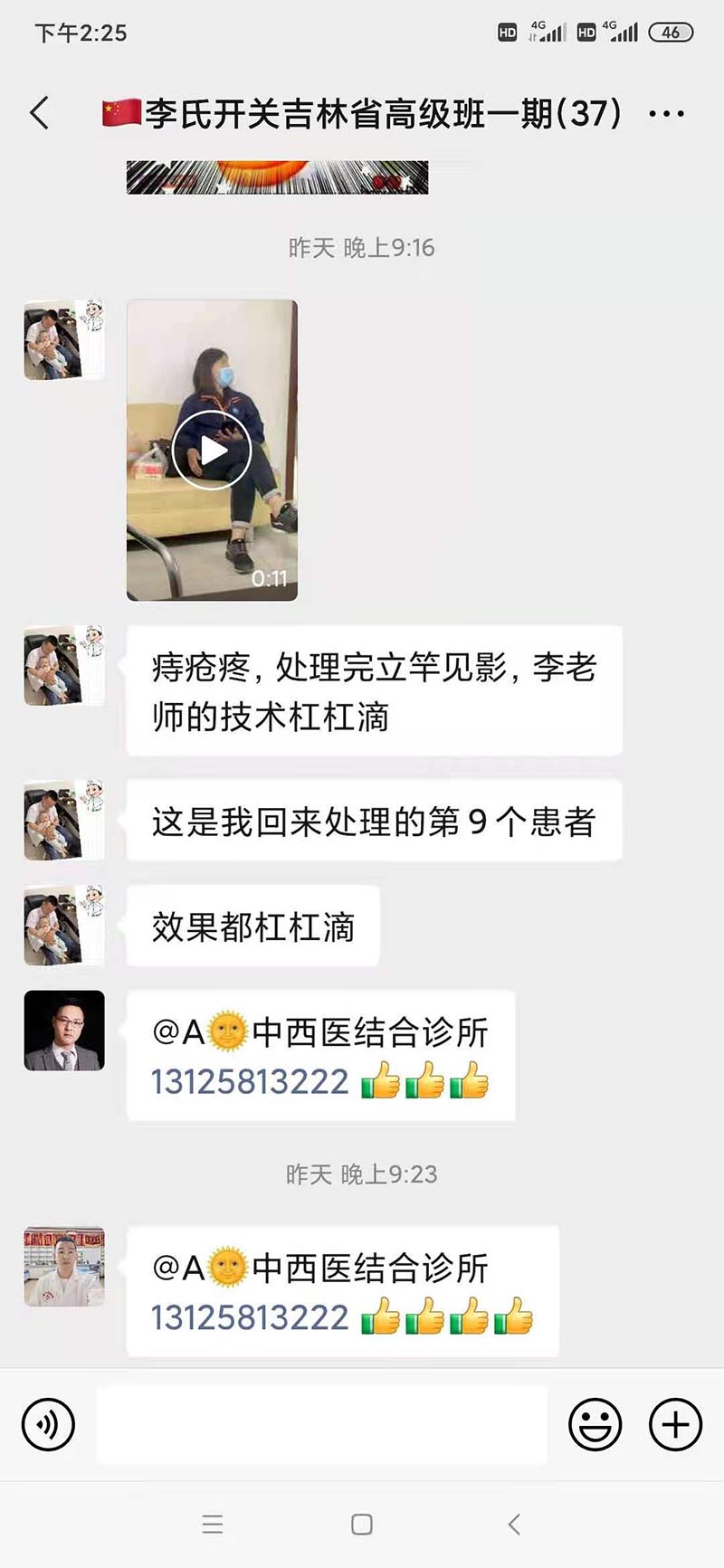Viewport: 724px width, 1568px height.
Task: Go back from the group chat
Action: tap(40, 114)
